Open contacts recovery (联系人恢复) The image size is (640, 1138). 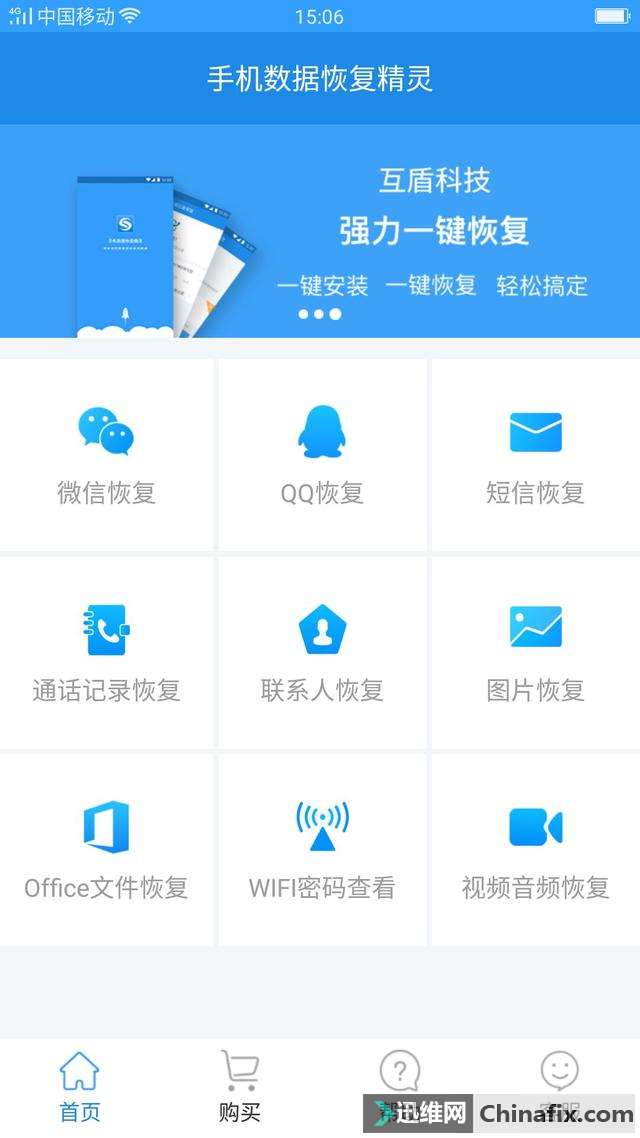[322, 652]
